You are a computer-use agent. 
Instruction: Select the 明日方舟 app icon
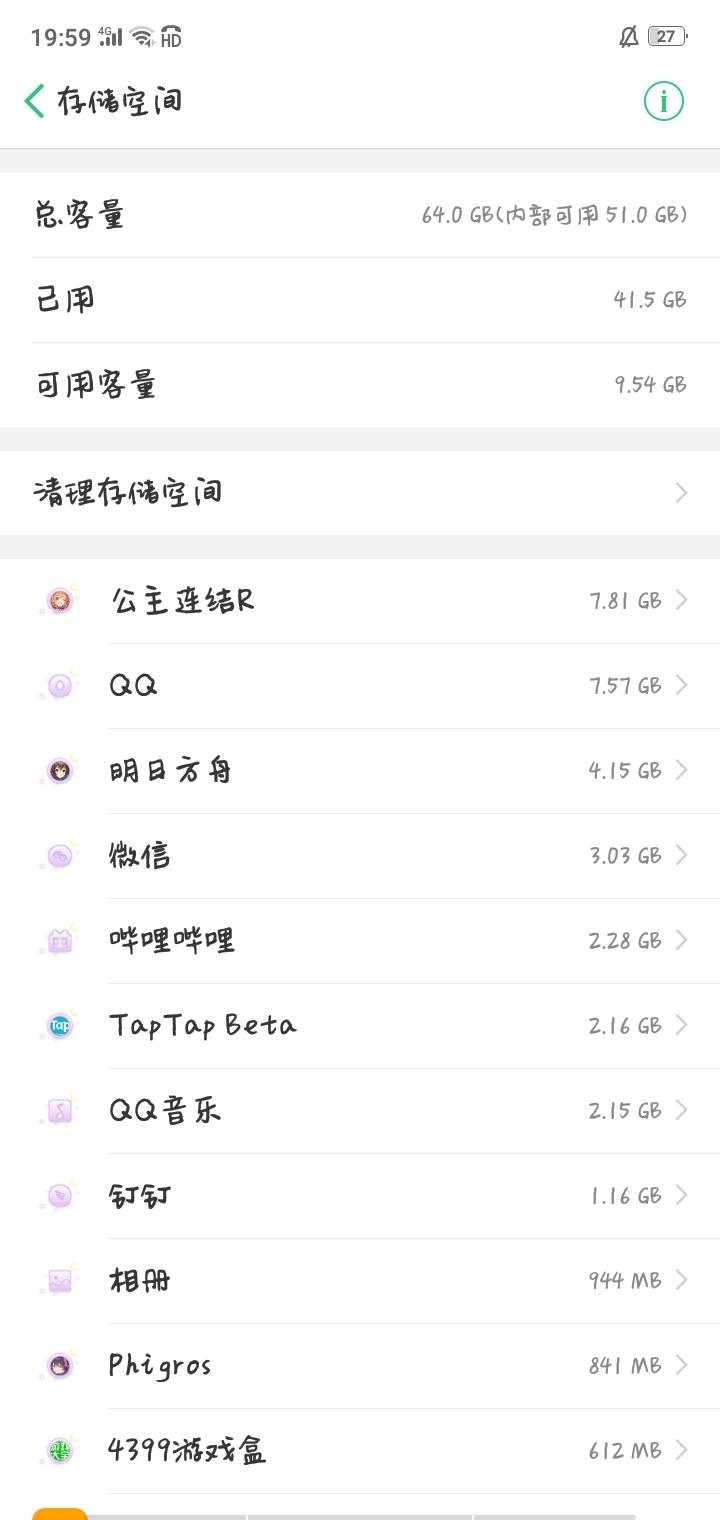point(58,770)
